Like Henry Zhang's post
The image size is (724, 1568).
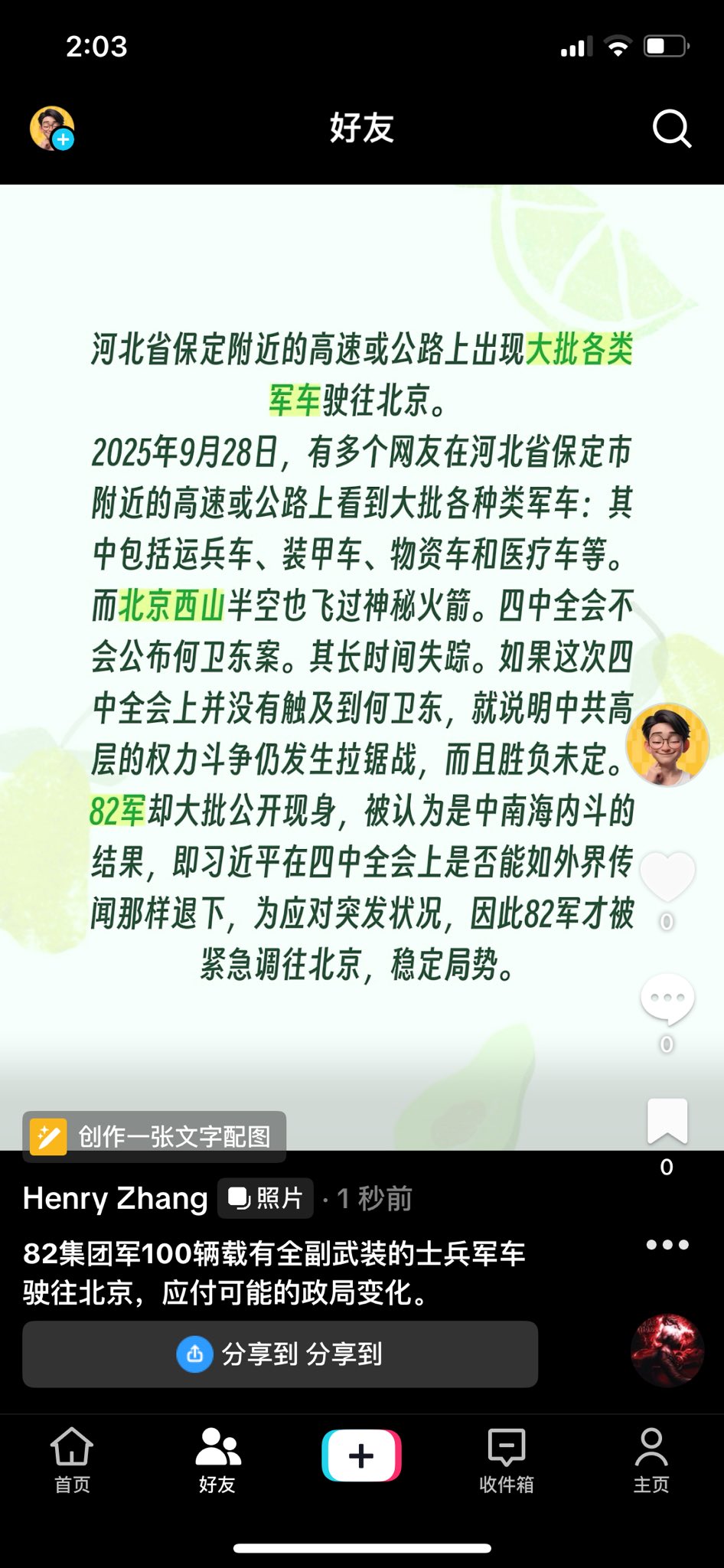(x=667, y=877)
